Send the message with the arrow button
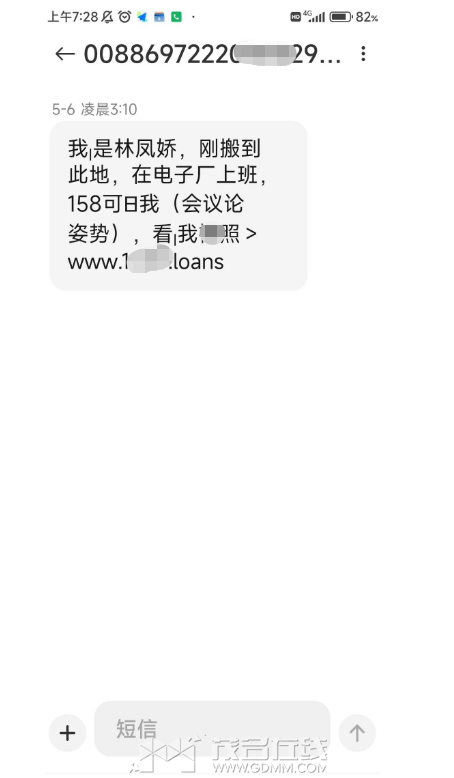This screenshot has width=454, height=778. click(x=357, y=732)
